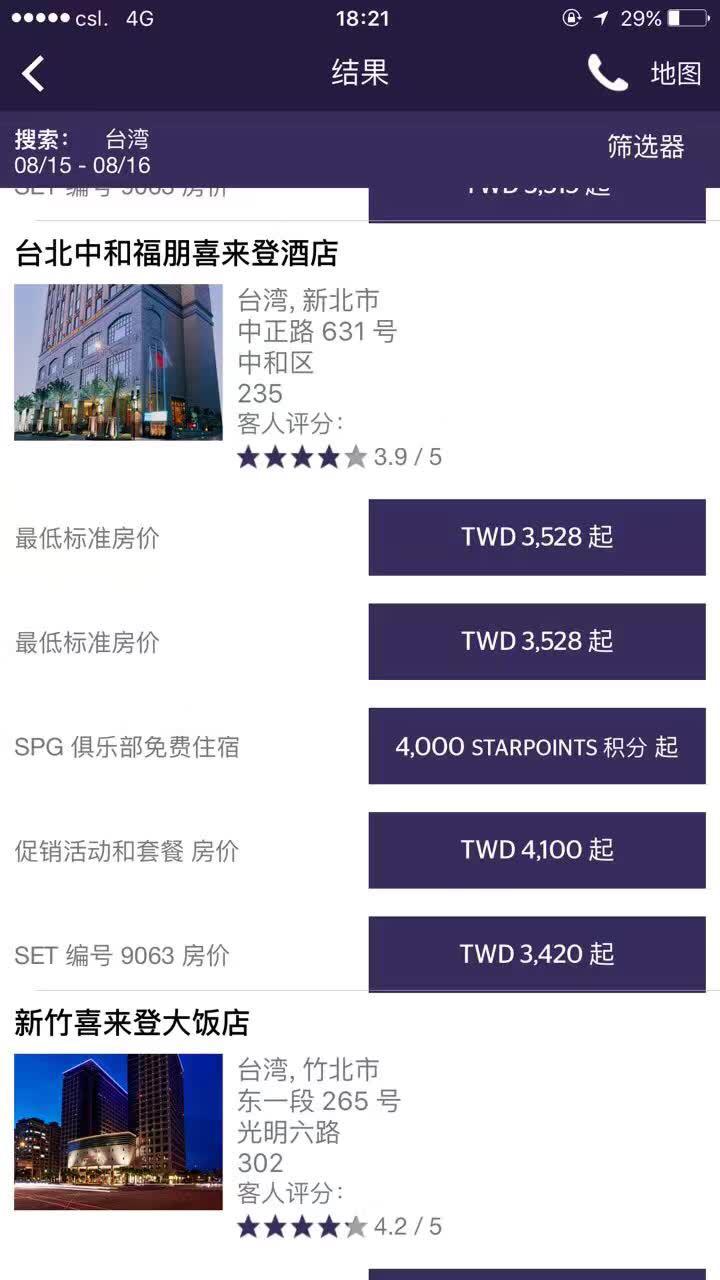Image resolution: width=720 pixels, height=1280 pixels.
Task: Tap the location arrow icon in status bar
Action: [x=601, y=15]
